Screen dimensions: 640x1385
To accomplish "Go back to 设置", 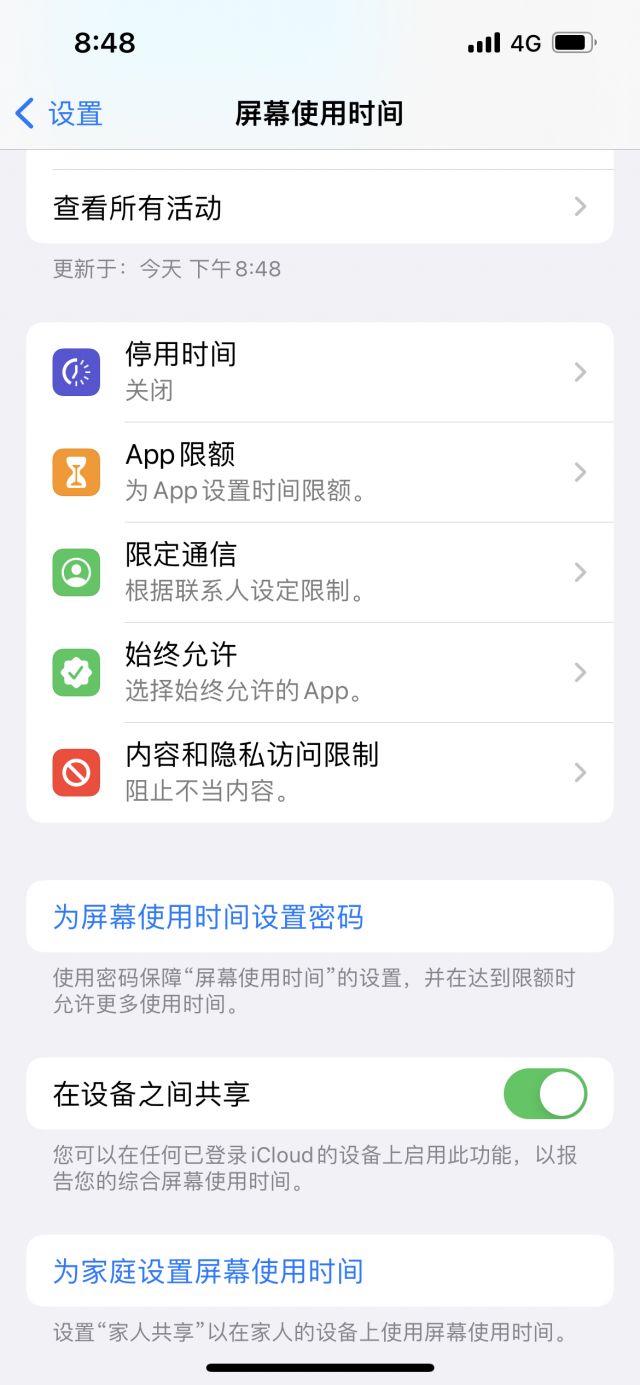I will click(59, 113).
